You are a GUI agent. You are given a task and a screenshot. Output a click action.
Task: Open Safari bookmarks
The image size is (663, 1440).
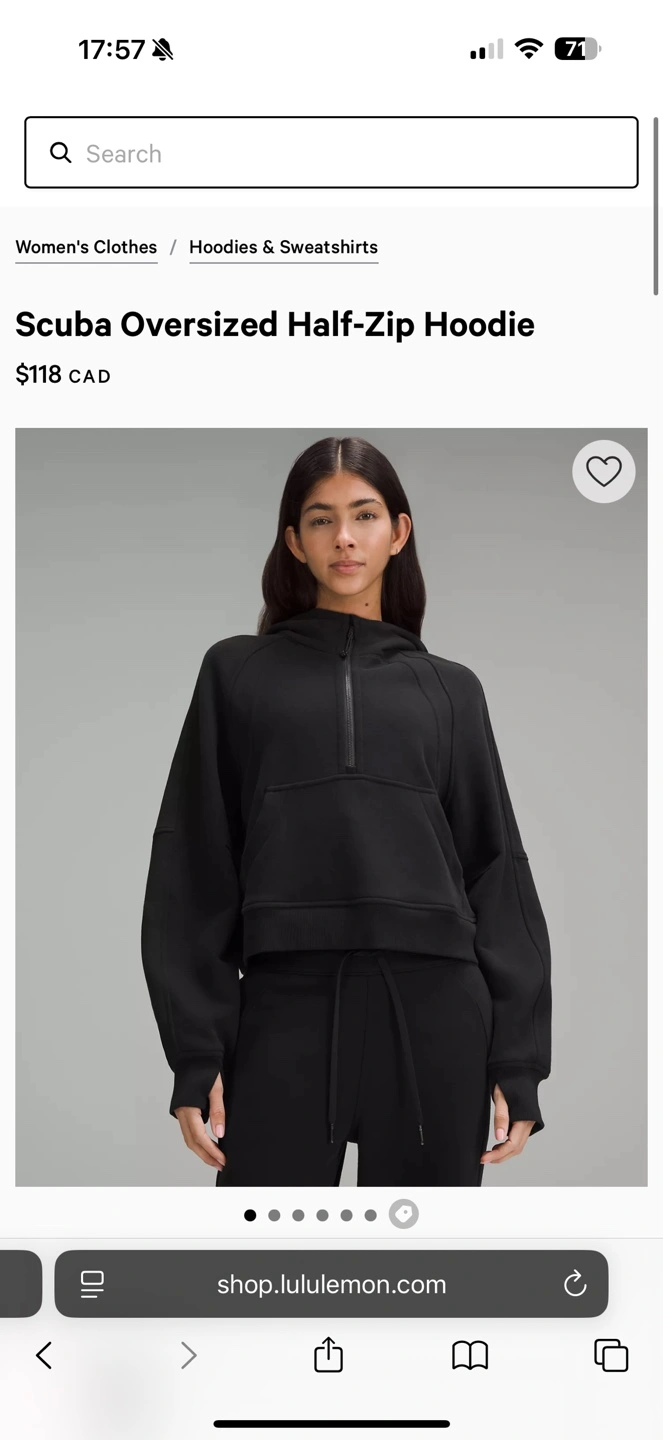(470, 1356)
